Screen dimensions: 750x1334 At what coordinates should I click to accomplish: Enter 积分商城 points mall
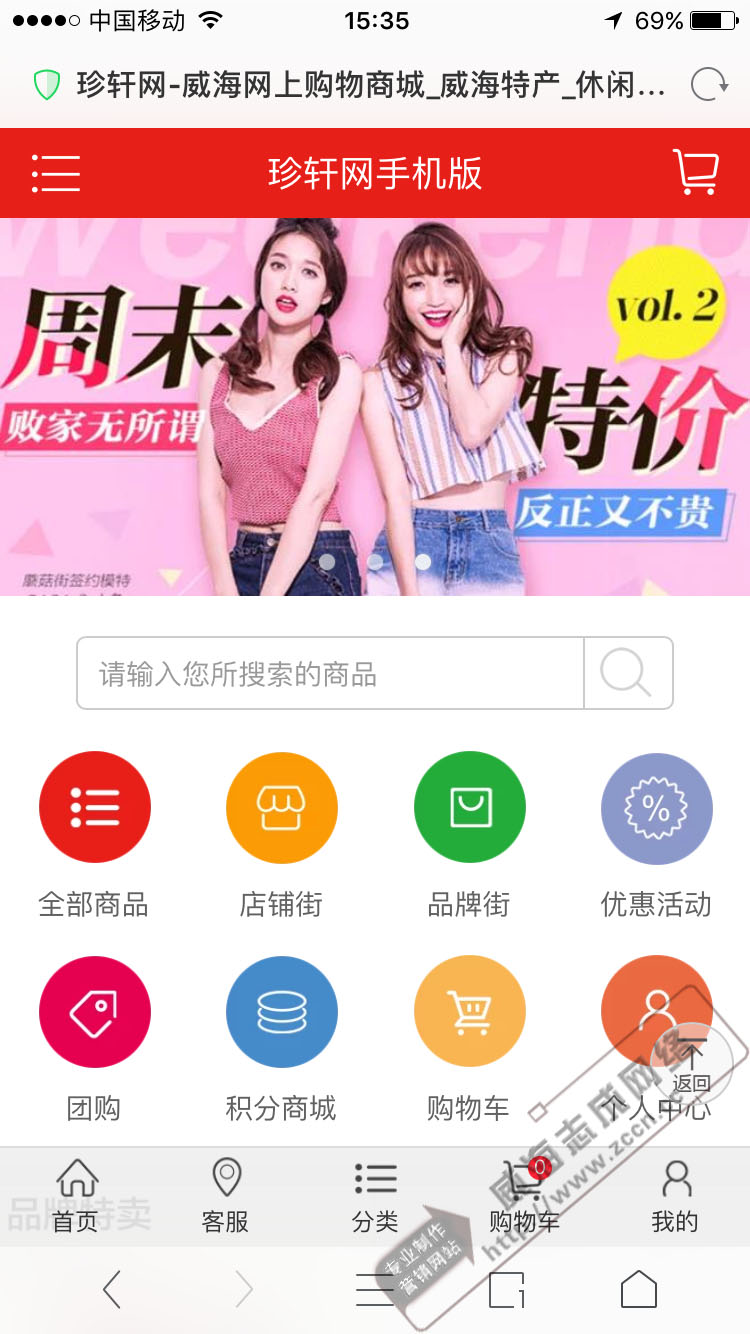[281, 1011]
